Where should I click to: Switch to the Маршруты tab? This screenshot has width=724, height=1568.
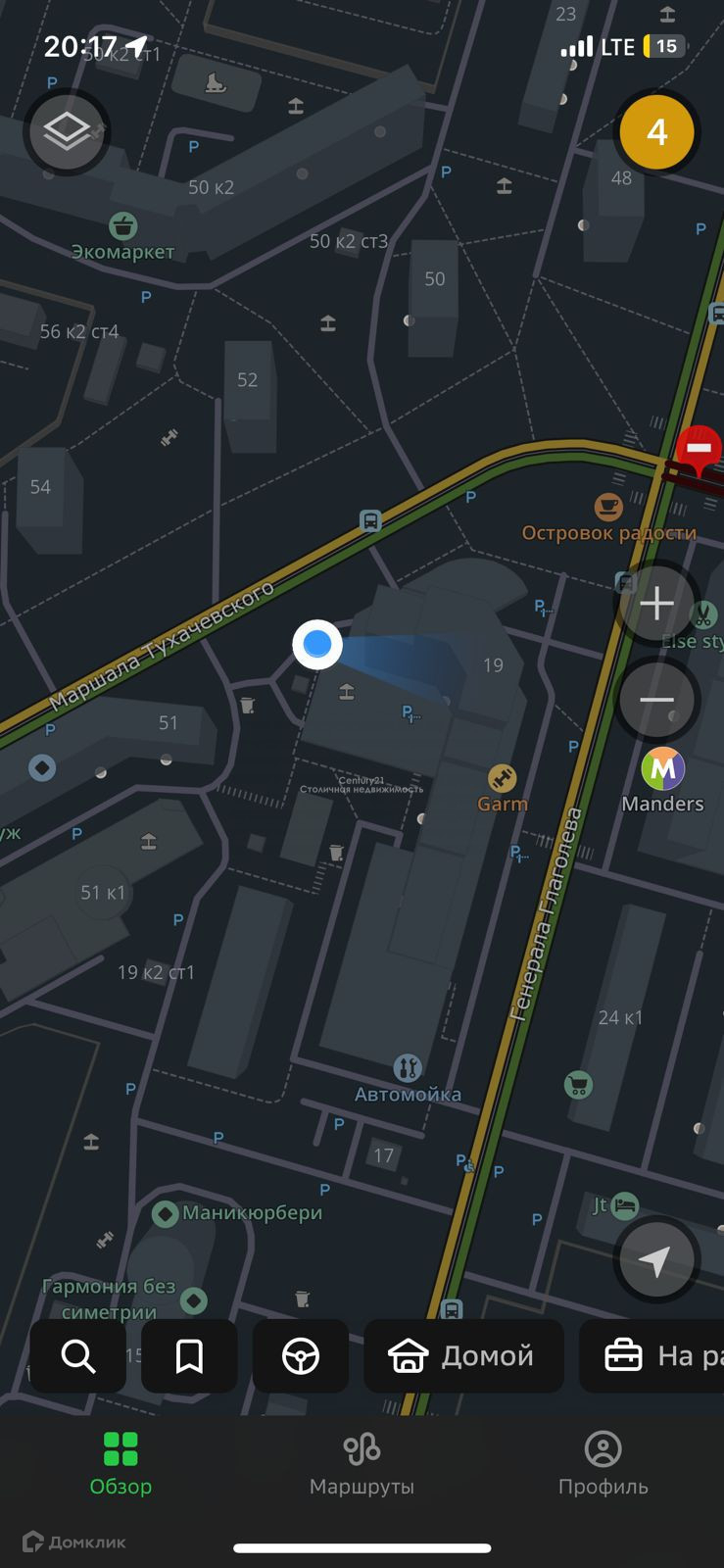(x=362, y=1464)
